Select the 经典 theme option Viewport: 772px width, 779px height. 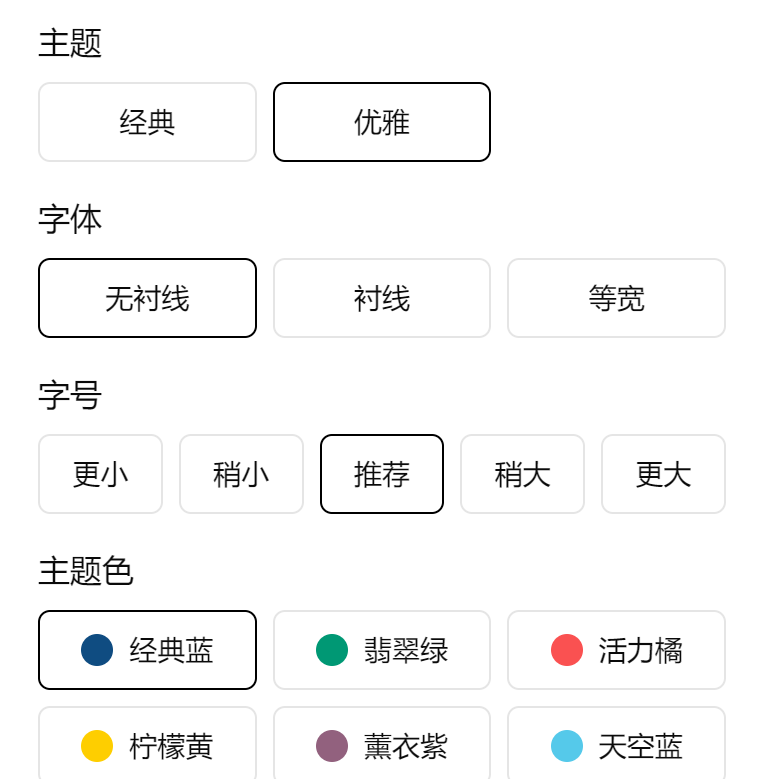click(147, 122)
